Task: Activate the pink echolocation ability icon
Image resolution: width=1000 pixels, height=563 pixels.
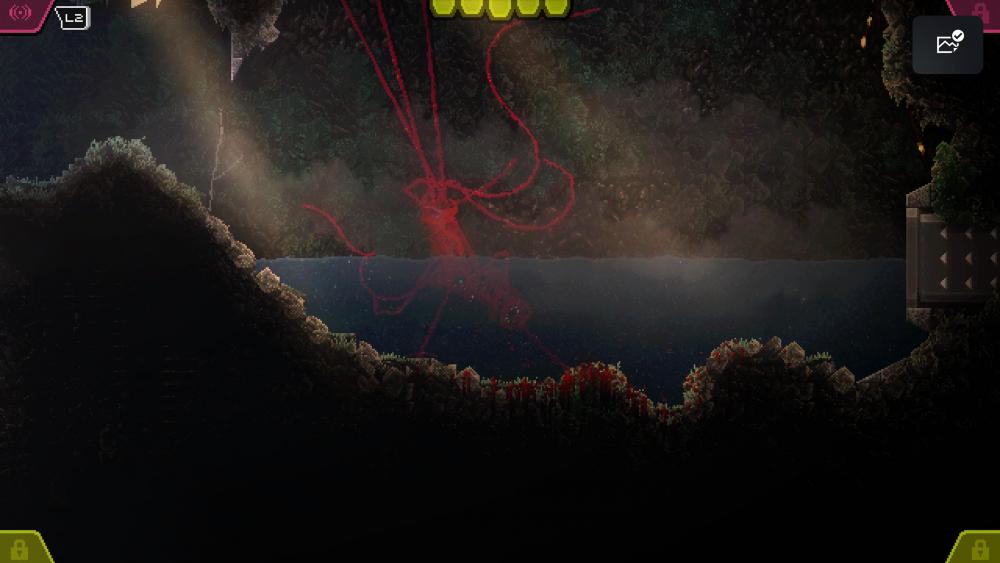Action: (x=20, y=13)
